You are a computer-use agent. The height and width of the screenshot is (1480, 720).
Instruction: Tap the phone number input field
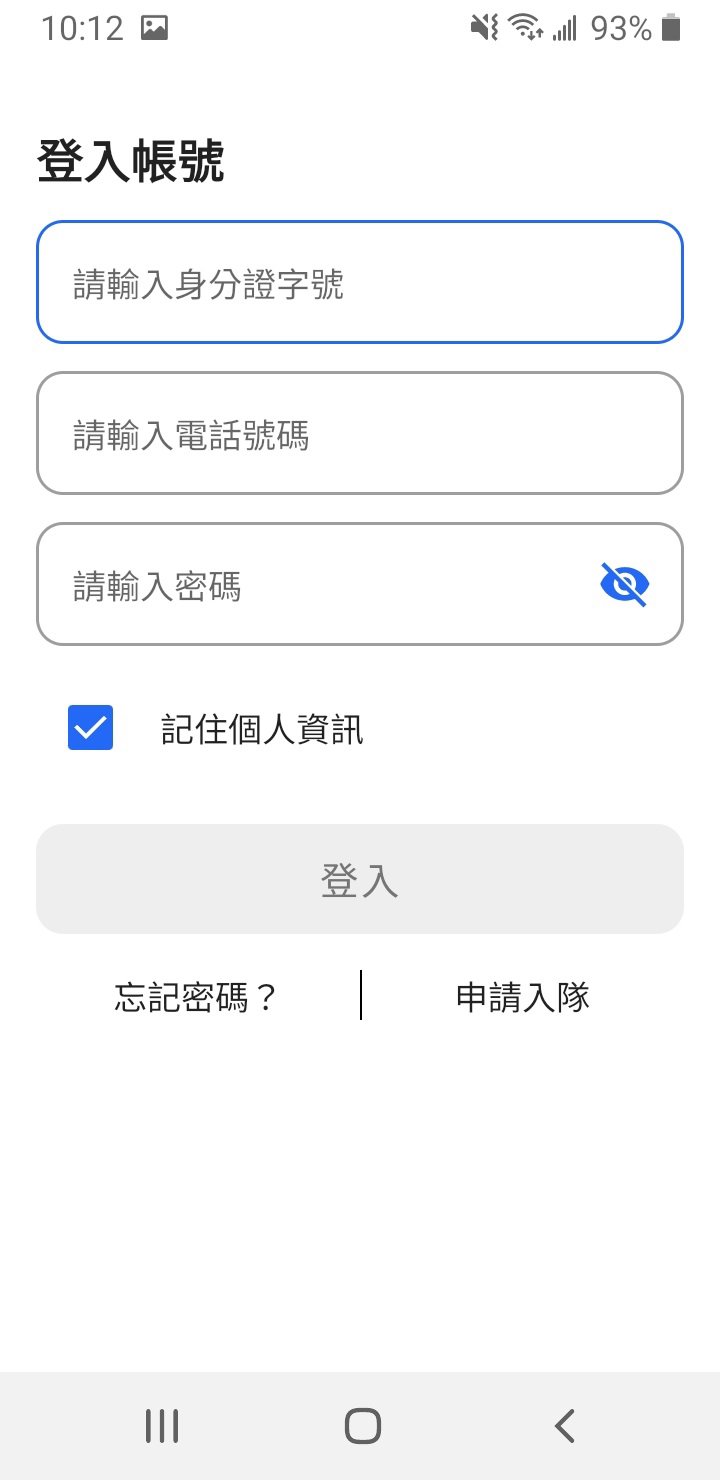pyautogui.click(x=360, y=434)
